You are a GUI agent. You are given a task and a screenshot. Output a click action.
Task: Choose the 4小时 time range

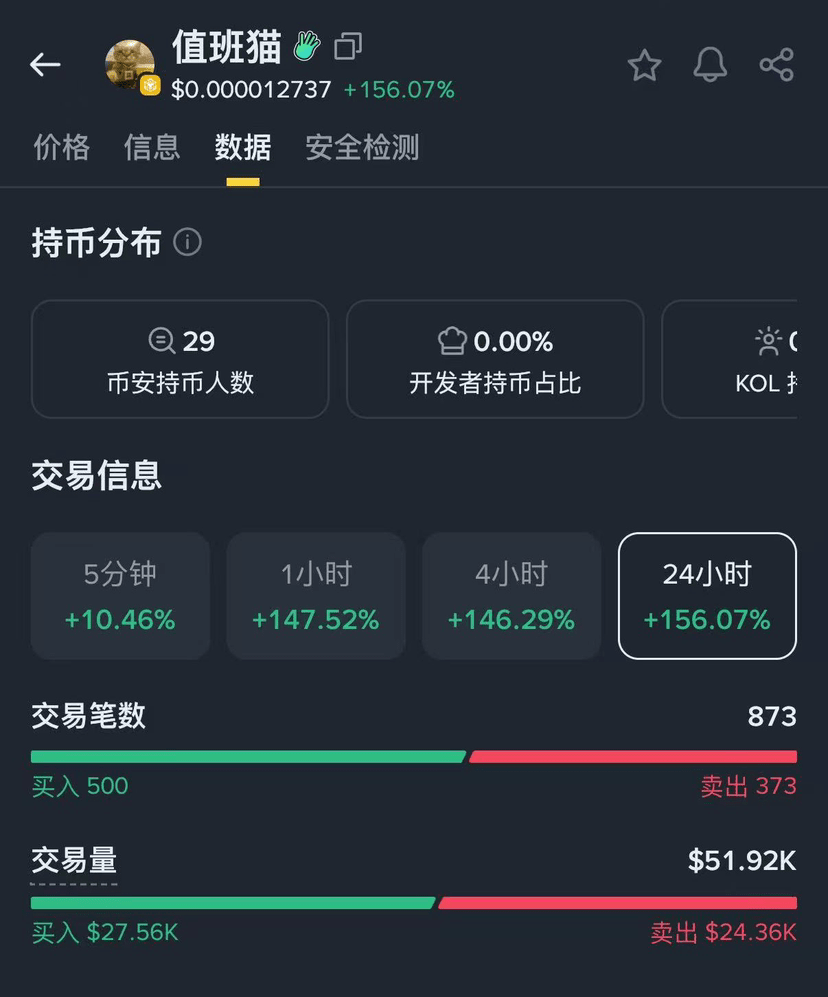pos(511,596)
